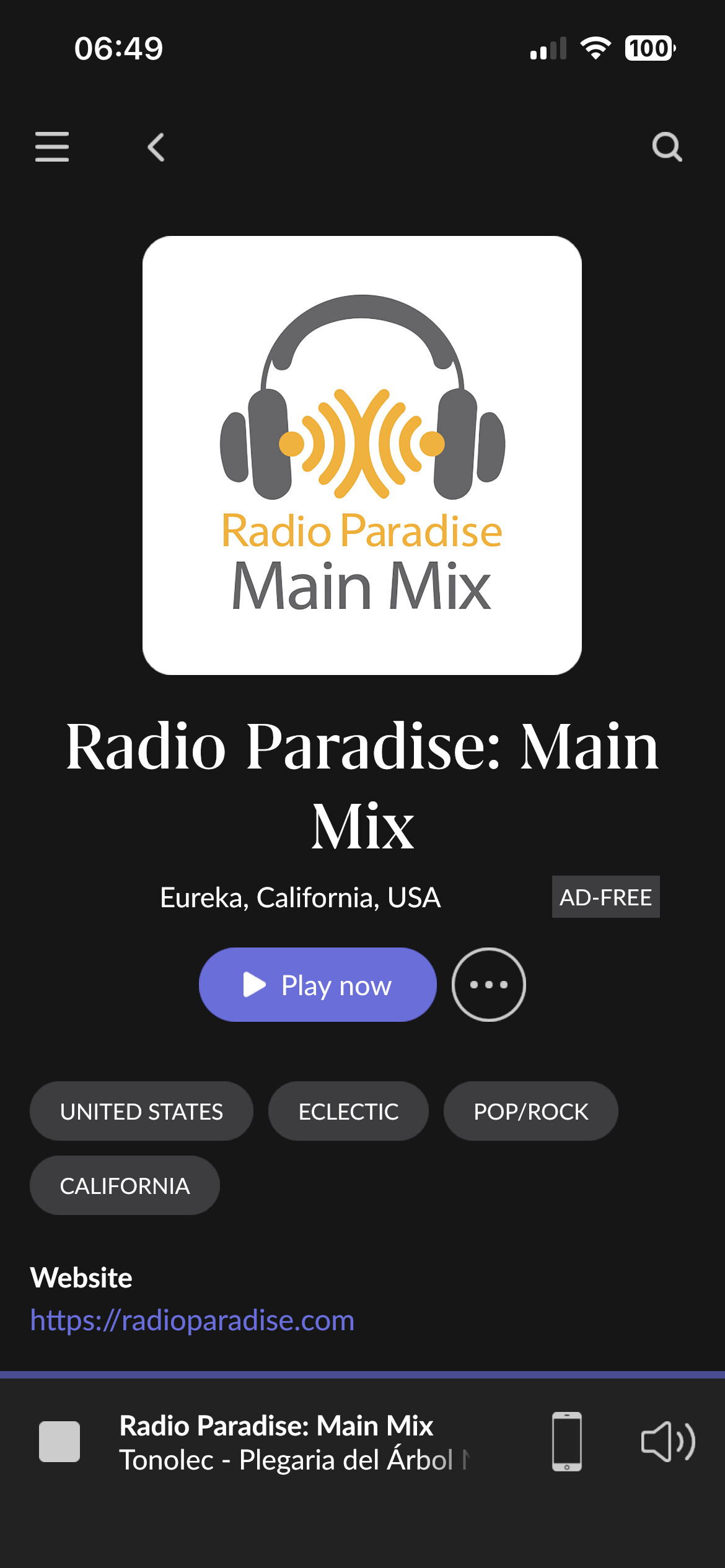This screenshot has width=725, height=1568.
Task: Open the three-dot more options button
Action: [489, 985]
